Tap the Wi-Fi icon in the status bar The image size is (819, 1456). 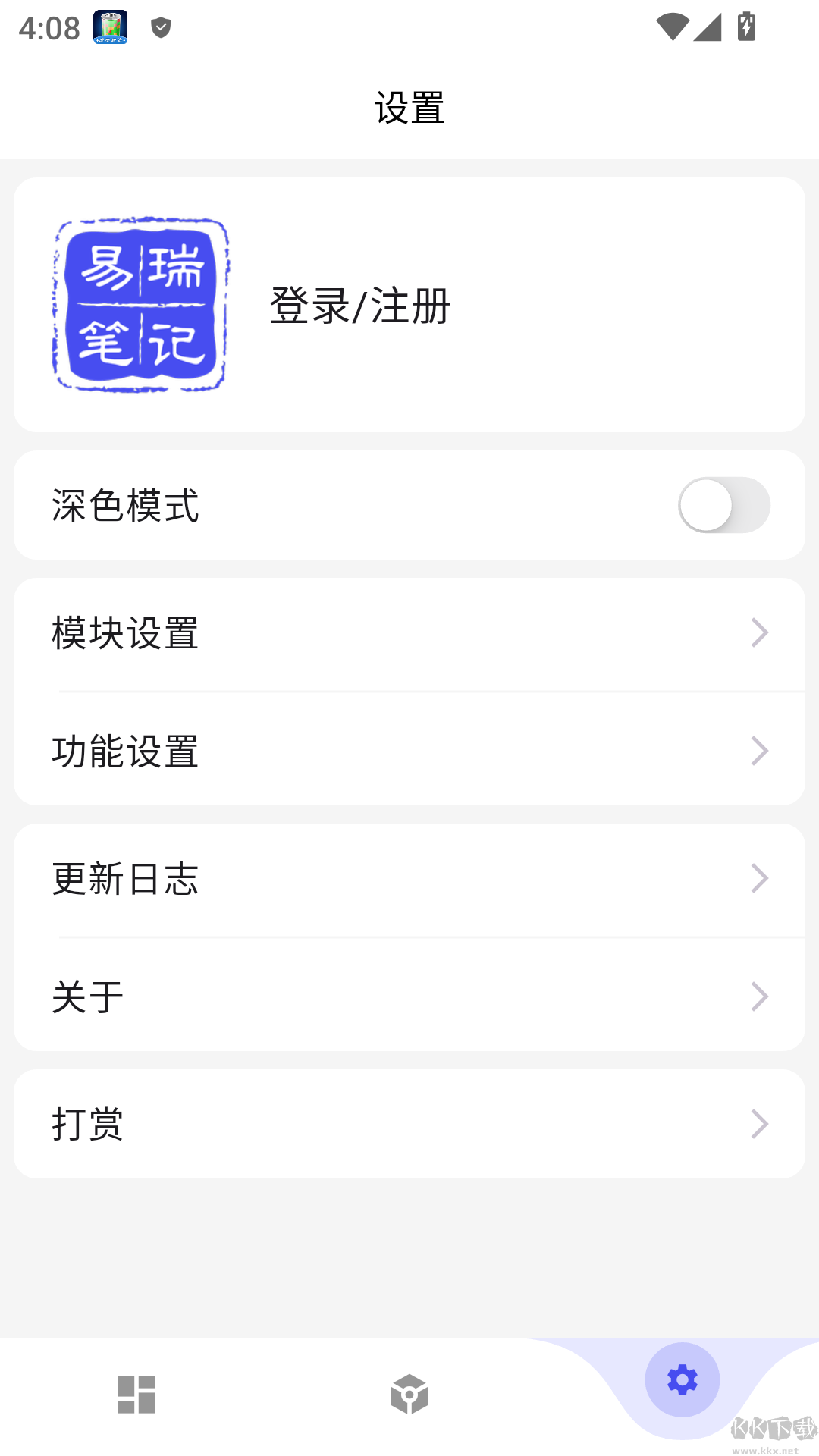point(671,26)
